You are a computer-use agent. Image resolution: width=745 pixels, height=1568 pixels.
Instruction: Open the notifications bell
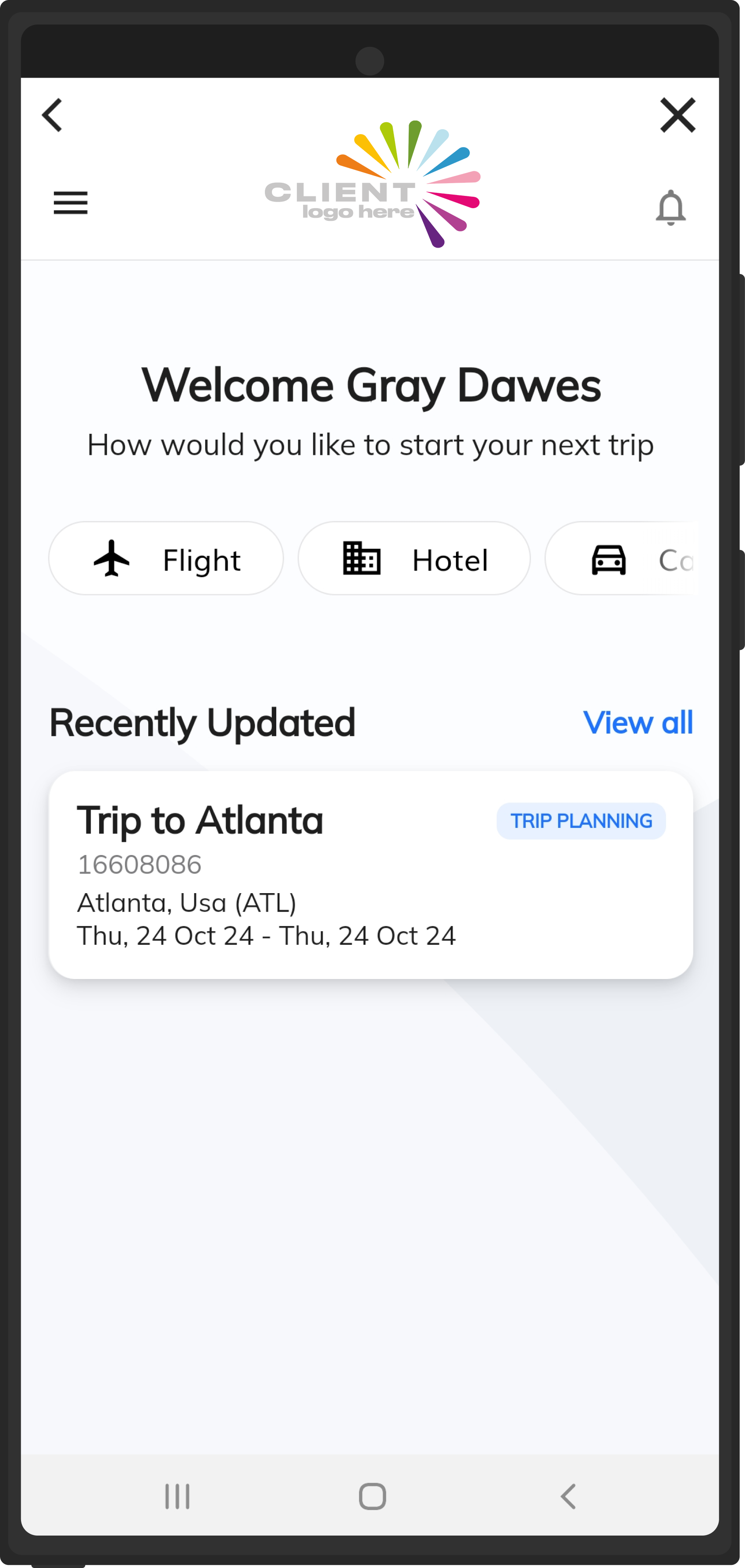[670, 208]
